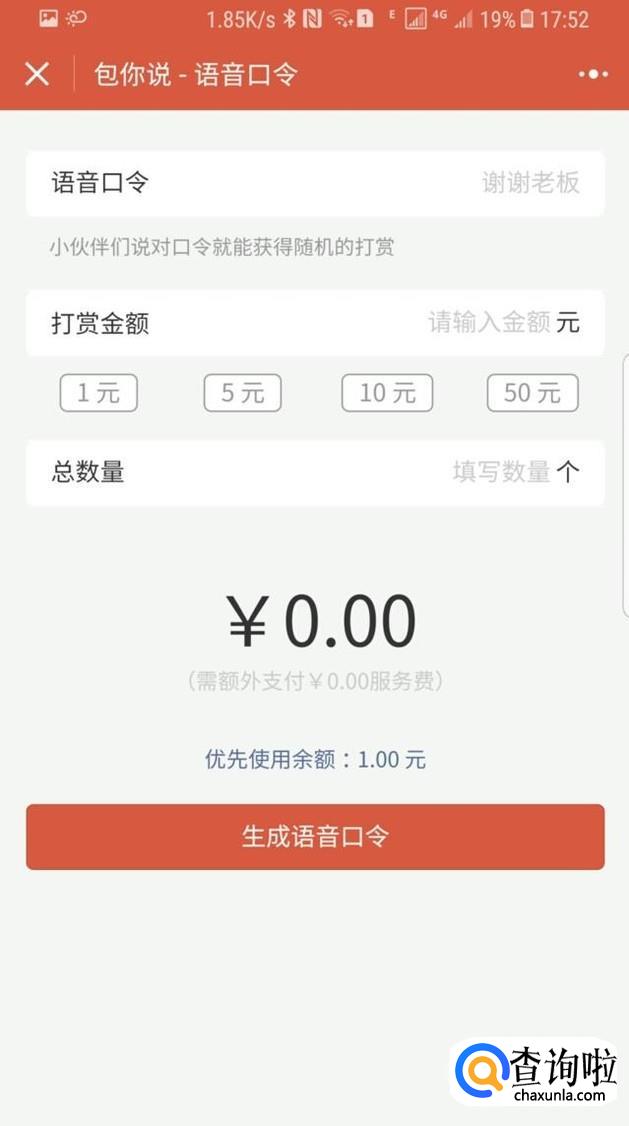Image resolution: width=629 pixels, height=1126 pixels.
Task: Tap the 生成语音口令 button
Action: [315, 837]
